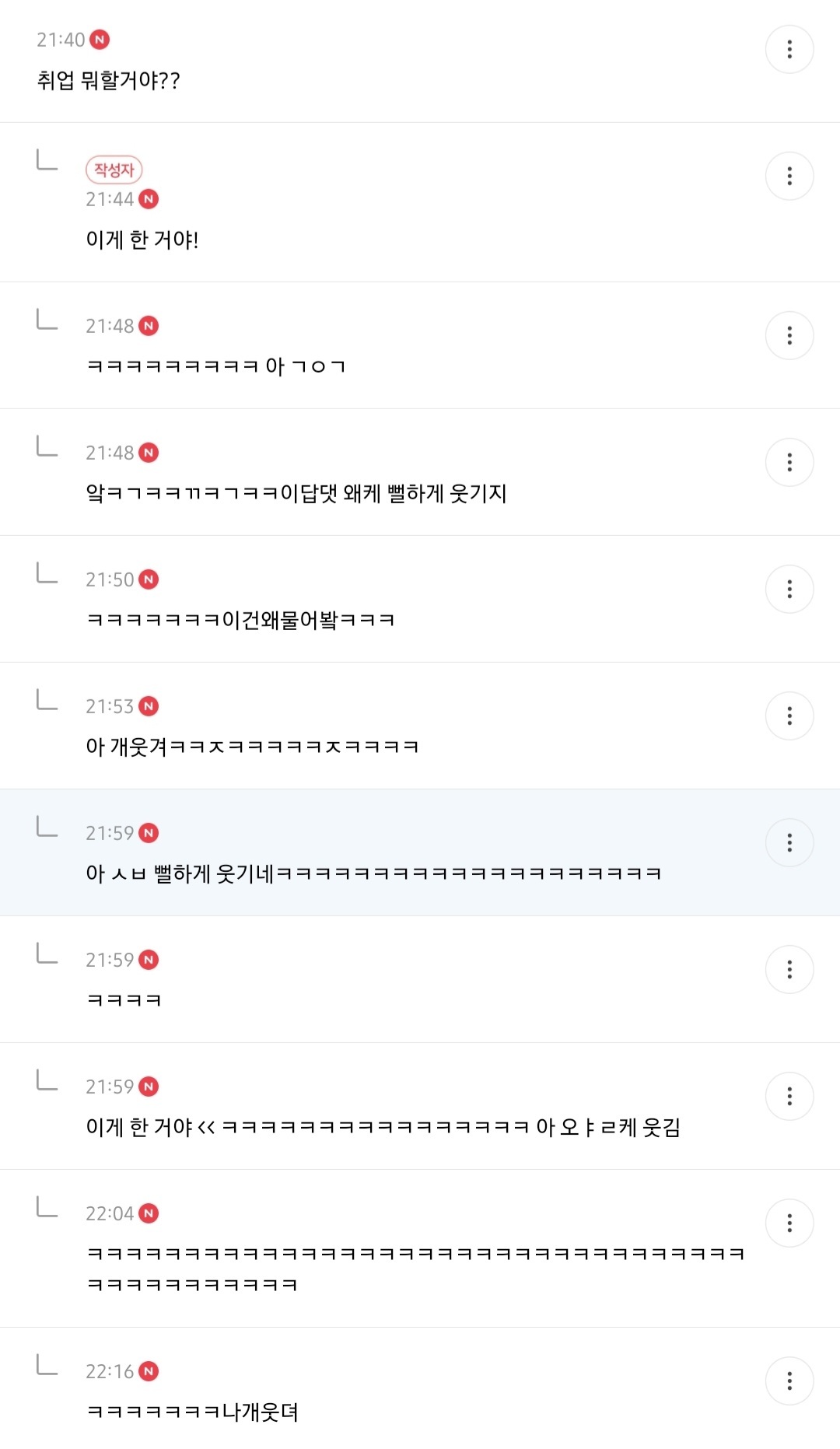Open the menu for the '이게 한 거야!' reply
Screen dimensions: 840x1449
[789, 176]
